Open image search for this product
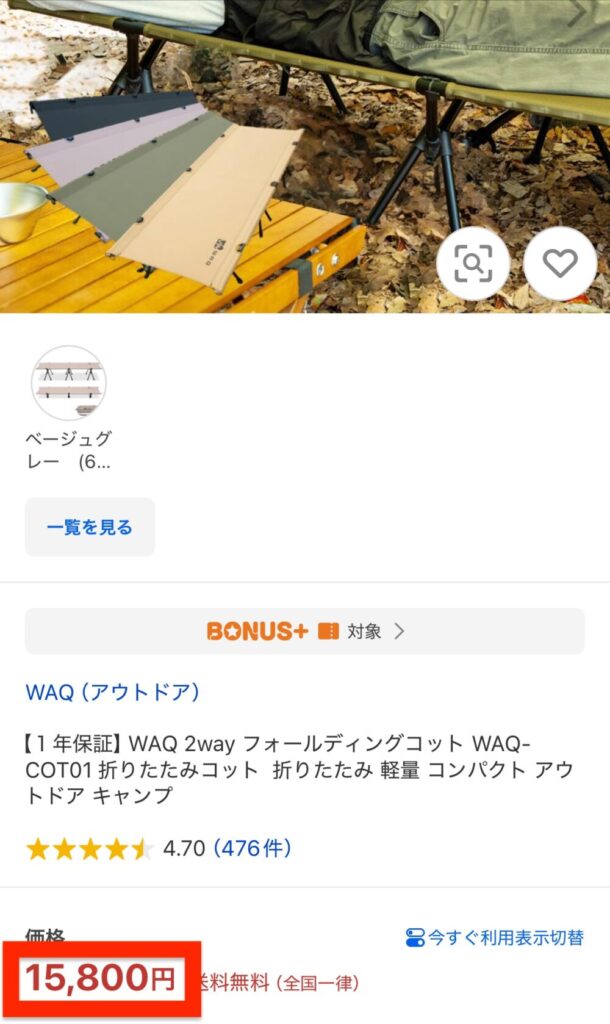The width and height of the screenshot is (610, 1024). [473, 263]
